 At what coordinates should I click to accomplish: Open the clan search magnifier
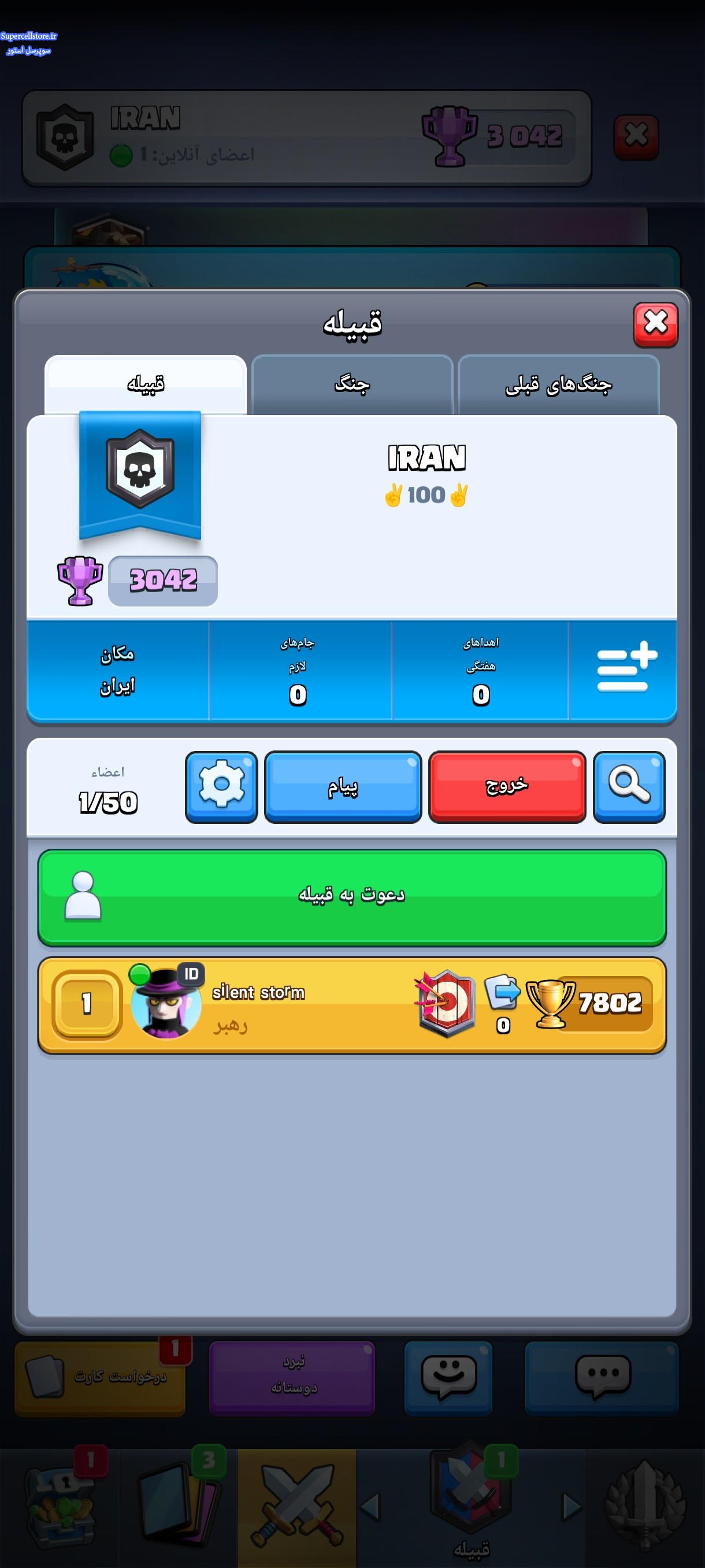point(628,786)
